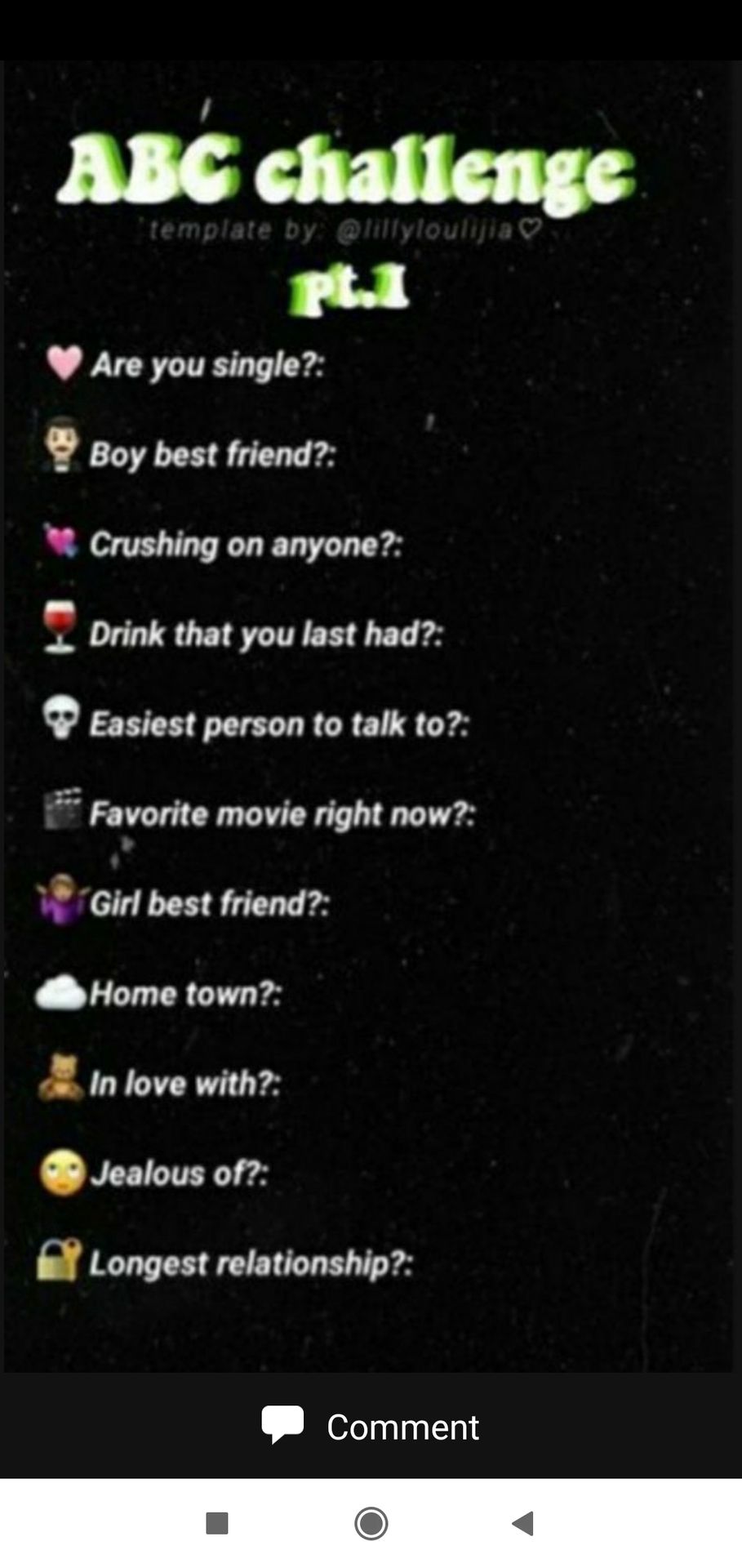Go to the home screen
742x1568 pixels.
pos(371,1523)
